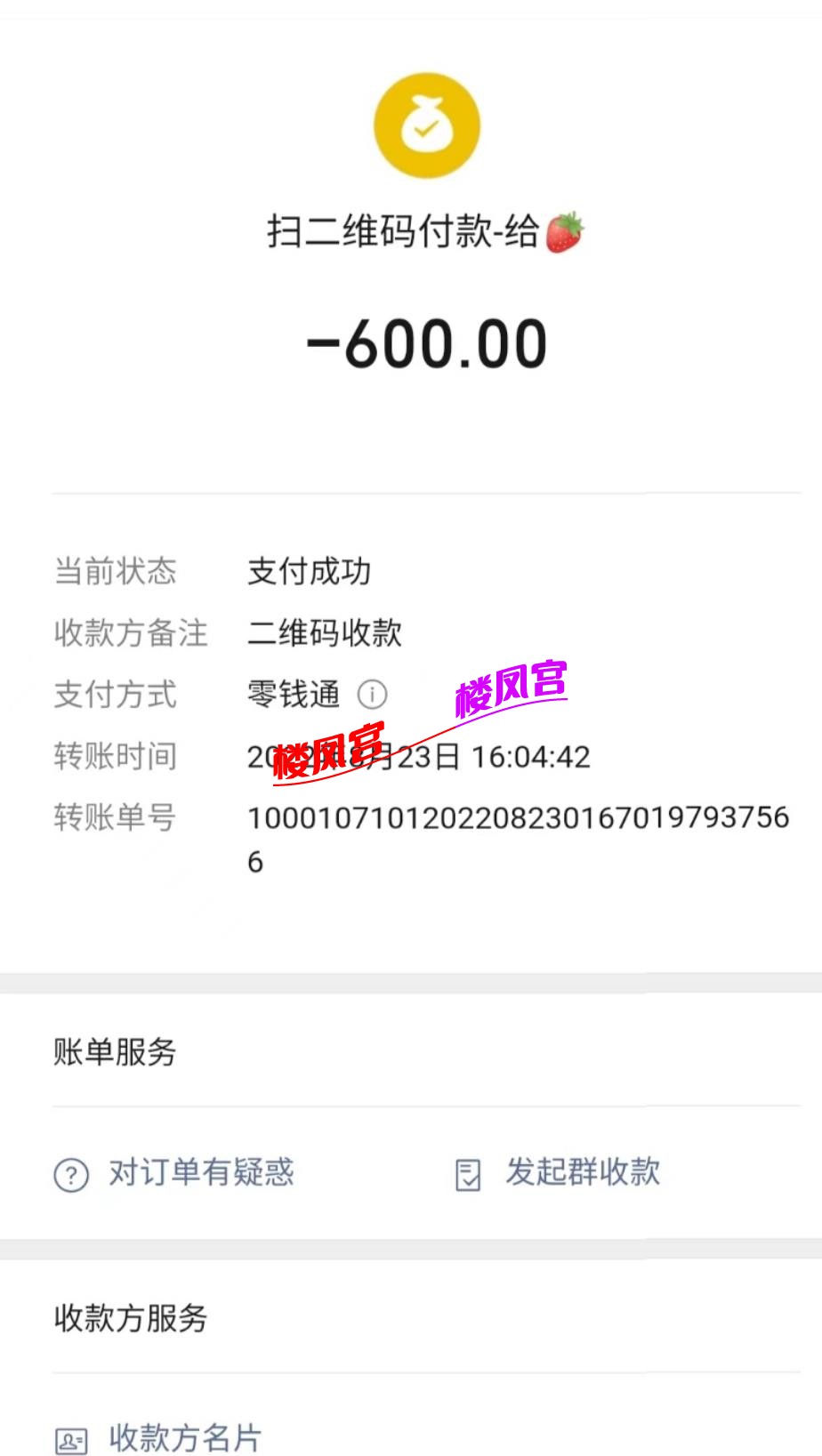The height and width of the screenshot is (1456, 822).
Task: Click the group collection document icon
Action: [x=467, y=1173]
